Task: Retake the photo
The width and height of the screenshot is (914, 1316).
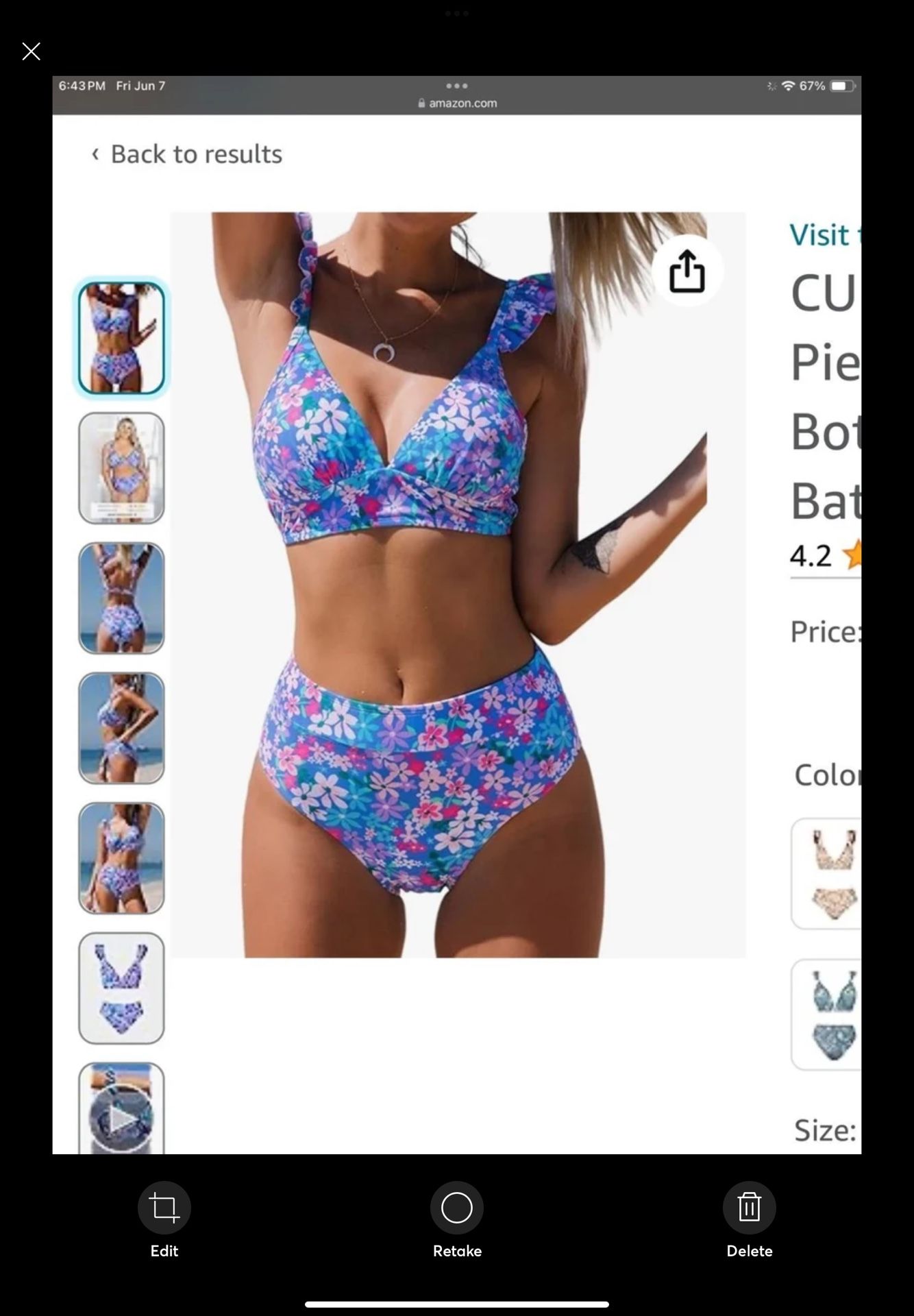Action: pos(457,1208)
